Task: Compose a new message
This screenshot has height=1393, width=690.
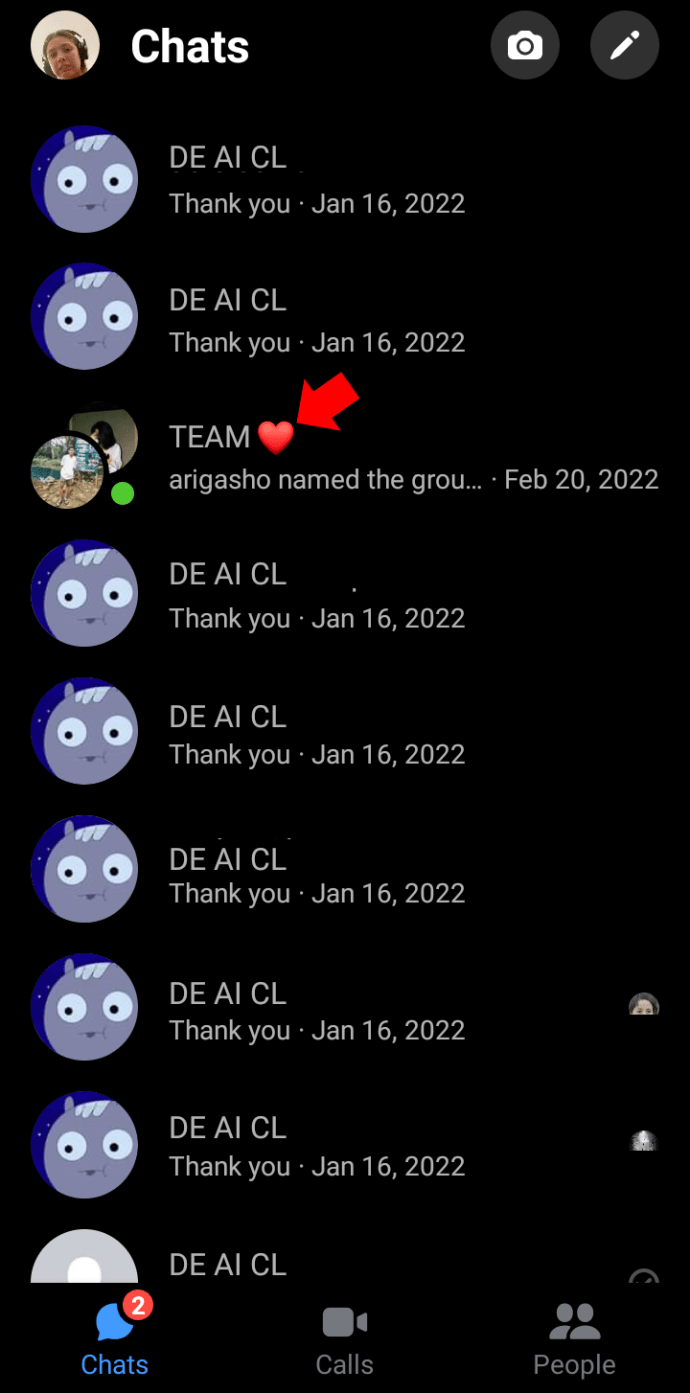Action: click(x=624, y=45)
